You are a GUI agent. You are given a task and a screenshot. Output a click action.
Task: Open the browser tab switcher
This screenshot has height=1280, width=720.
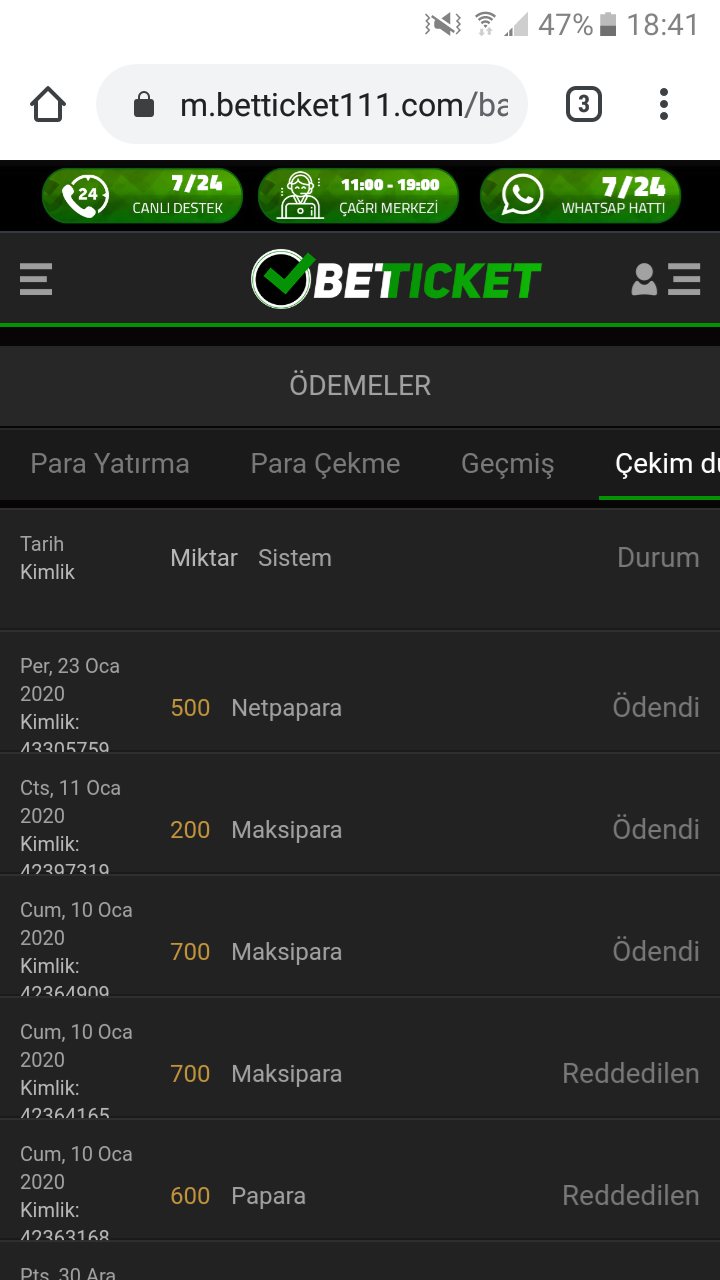pyautogui.click(x=584, y=104)
